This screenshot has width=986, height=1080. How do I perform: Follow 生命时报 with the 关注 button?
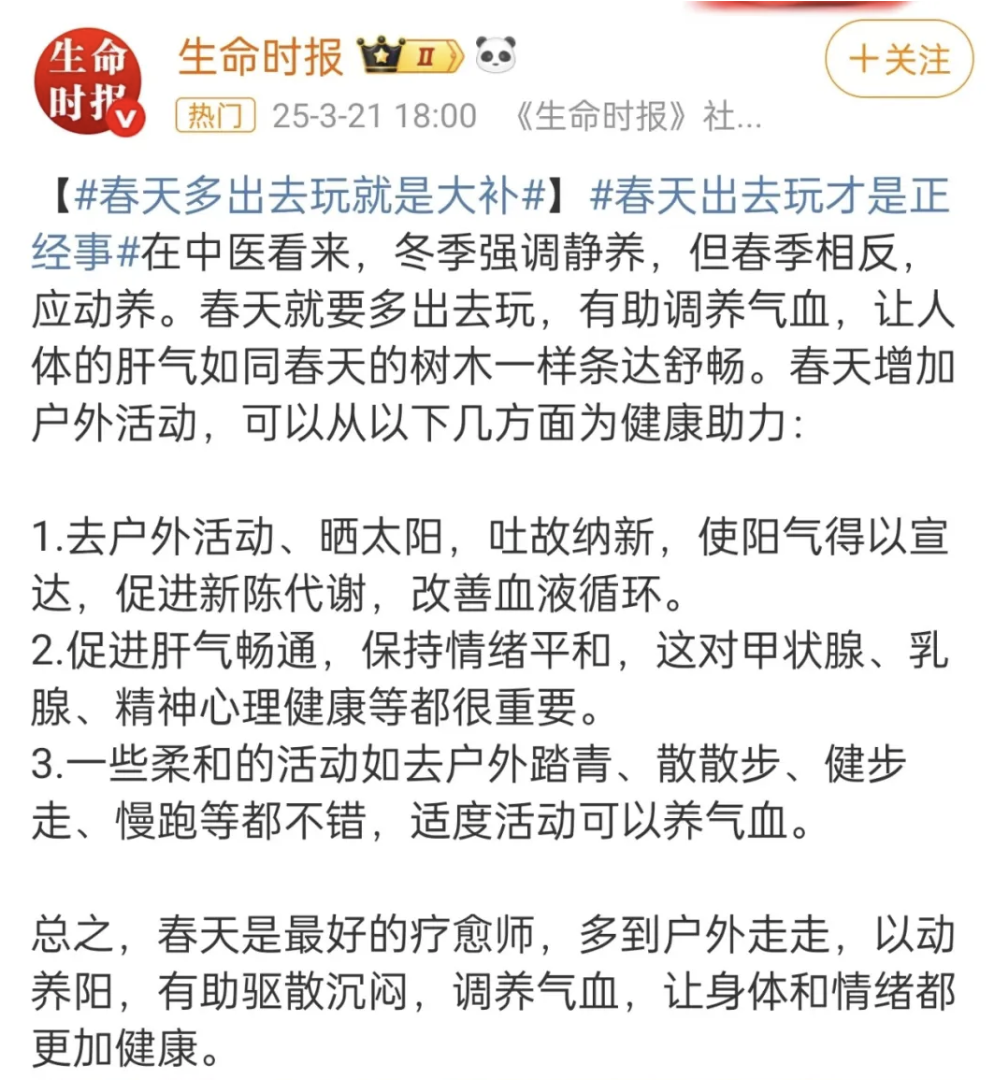click(898, 59)
